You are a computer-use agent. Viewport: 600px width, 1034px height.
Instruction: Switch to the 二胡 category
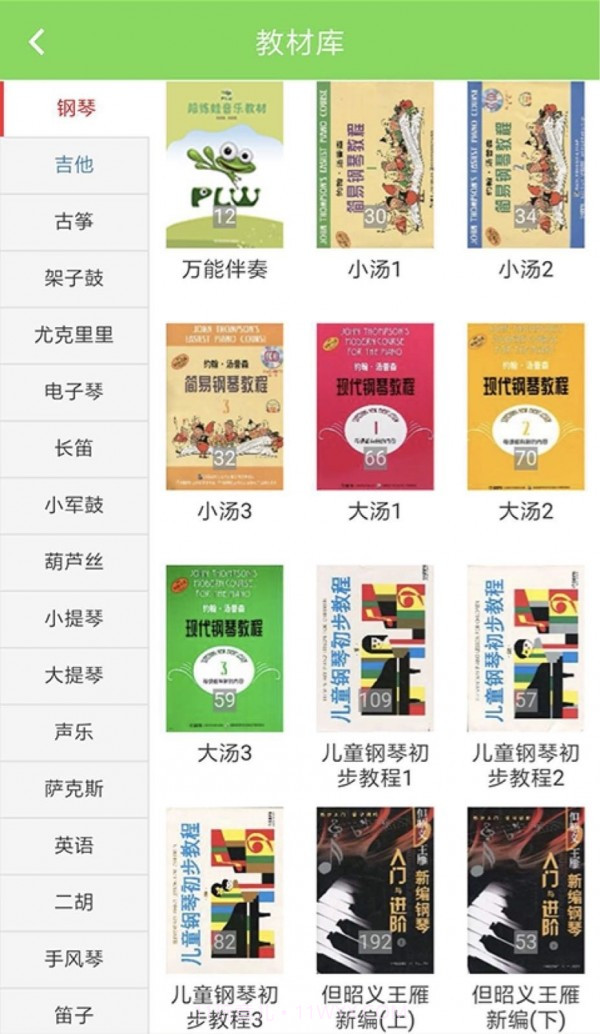[74, 902]
